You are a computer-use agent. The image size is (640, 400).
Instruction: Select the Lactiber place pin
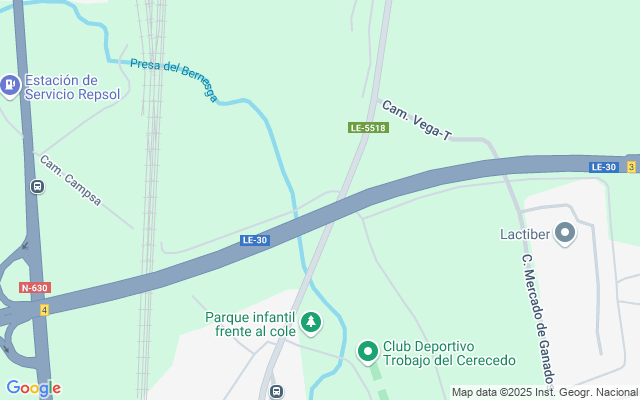tap(565, 234)
